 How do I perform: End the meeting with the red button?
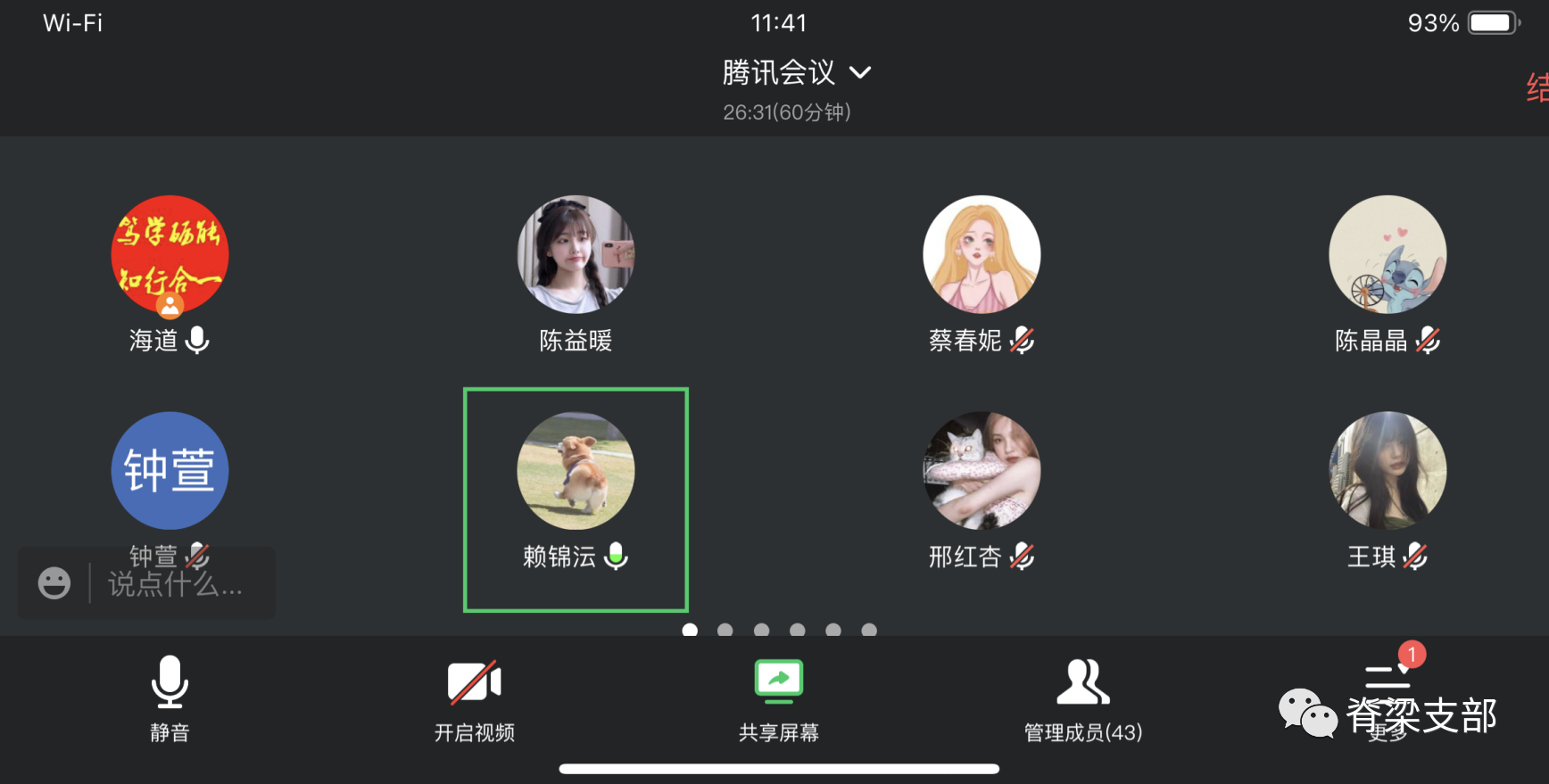[x=1537, y=88]
